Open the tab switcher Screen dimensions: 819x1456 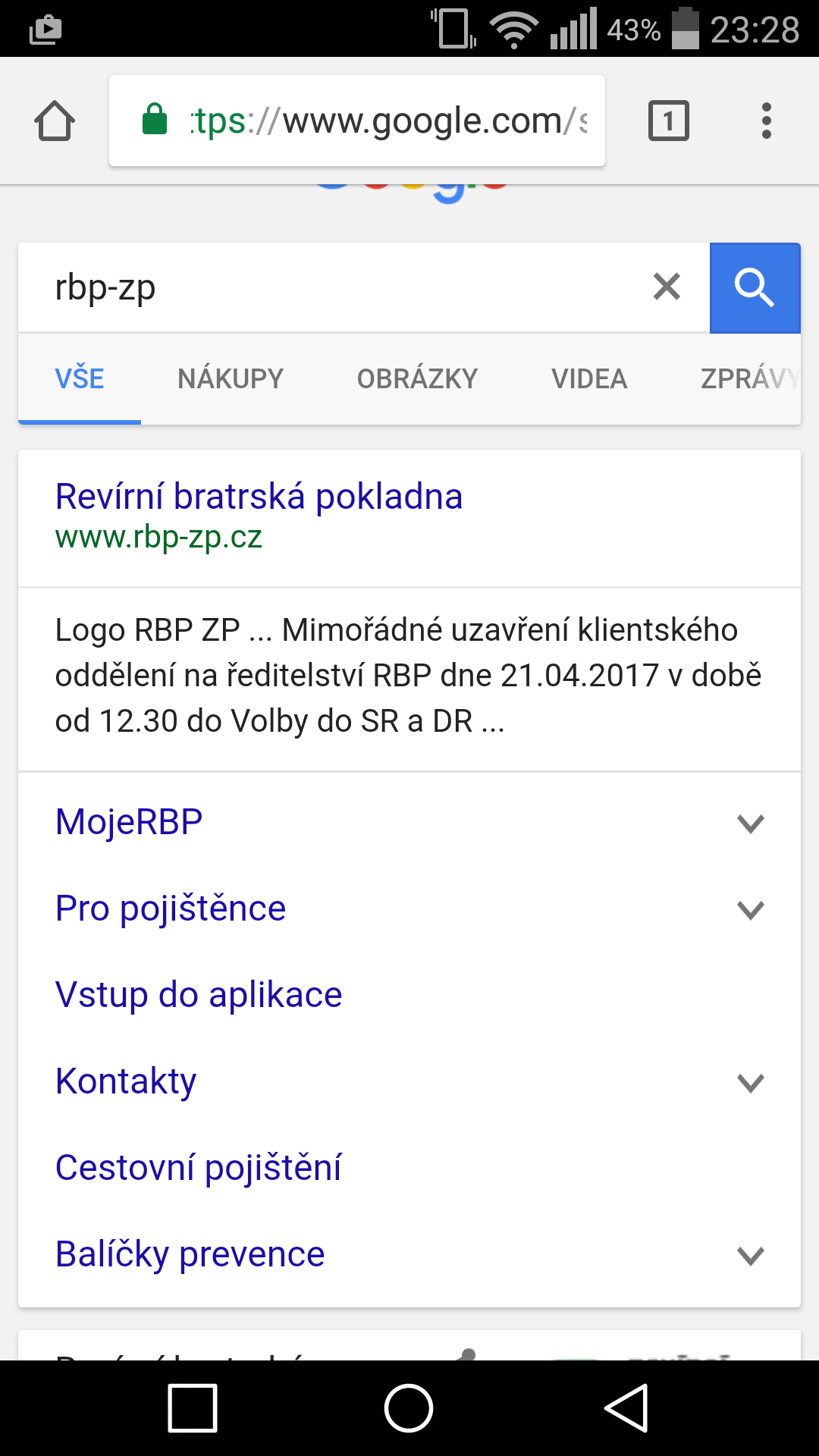668,121
